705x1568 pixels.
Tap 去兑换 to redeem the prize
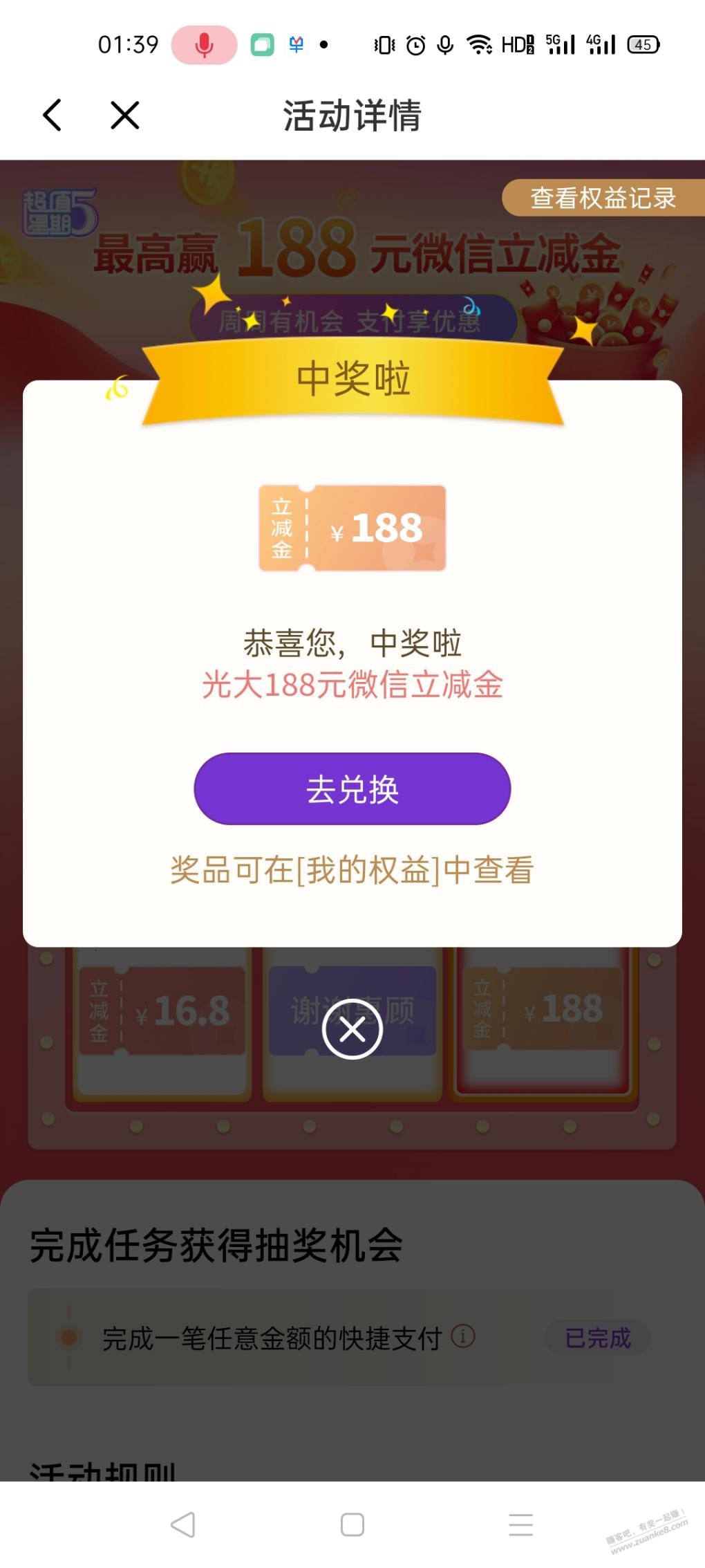tap(352, 788)
